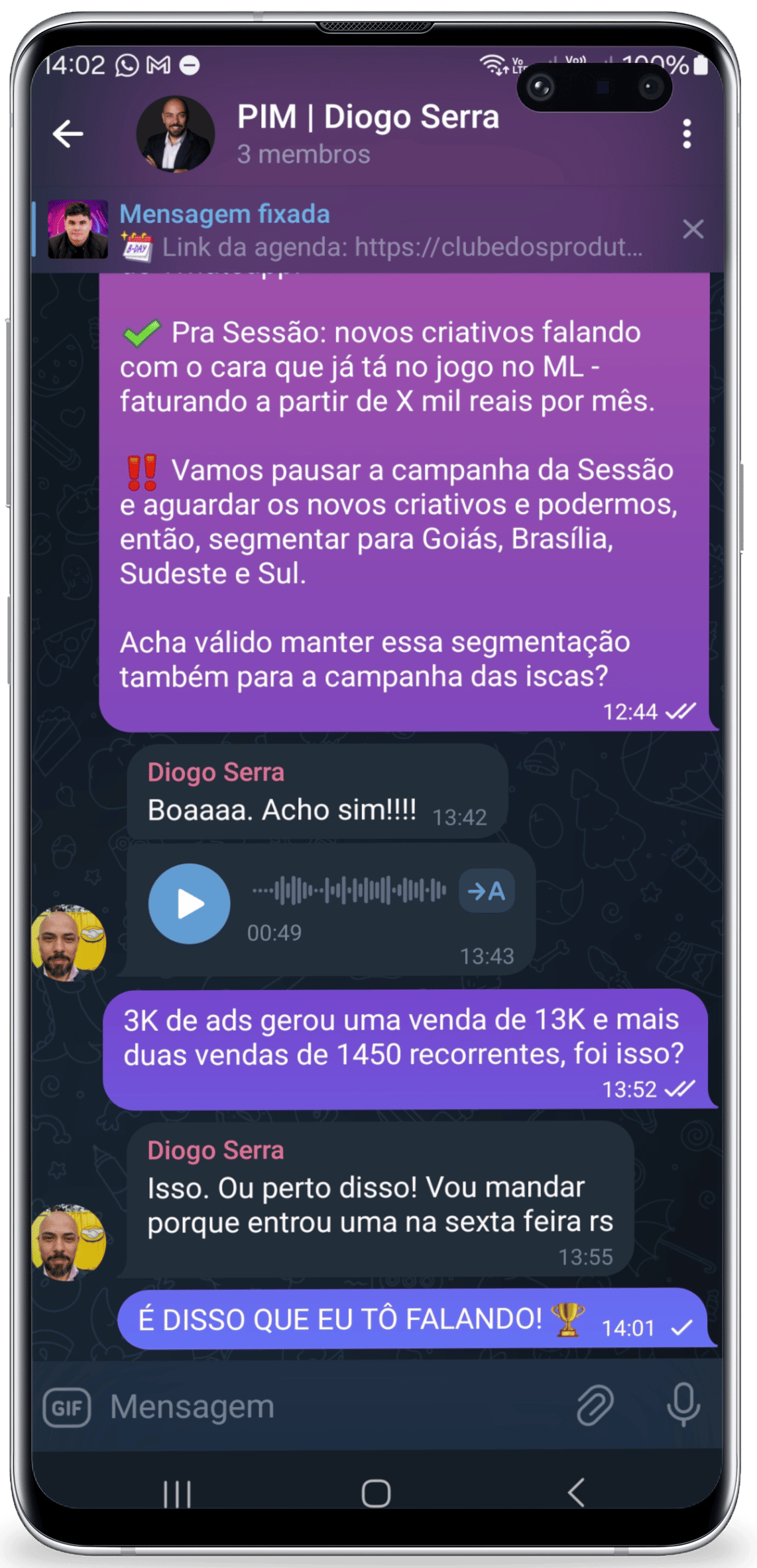Attach a file with the paperclip
The height and width of the screenshot is (1568, 757).
pos(595,1406)
